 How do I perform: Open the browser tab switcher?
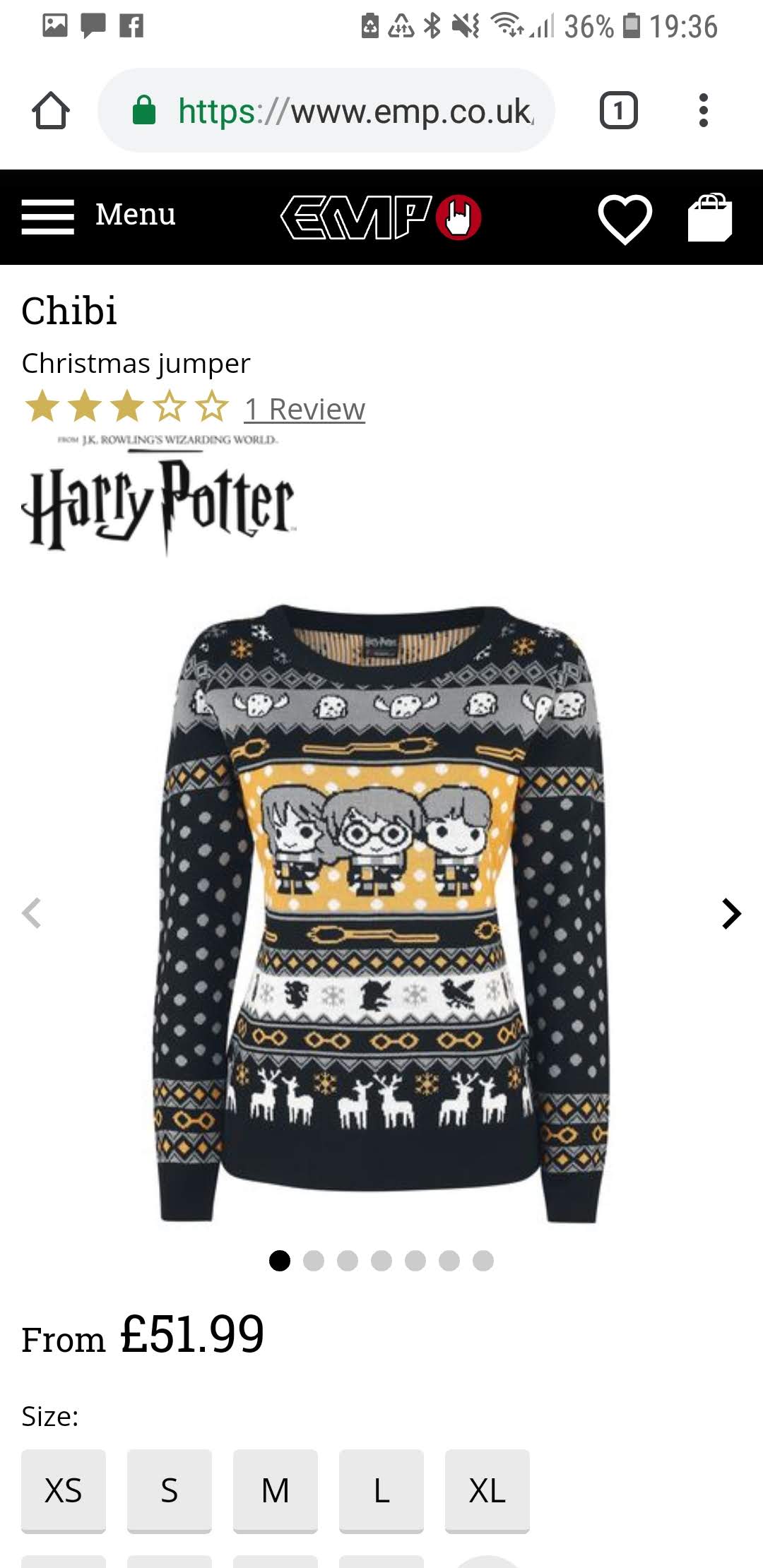pos(619,111)
